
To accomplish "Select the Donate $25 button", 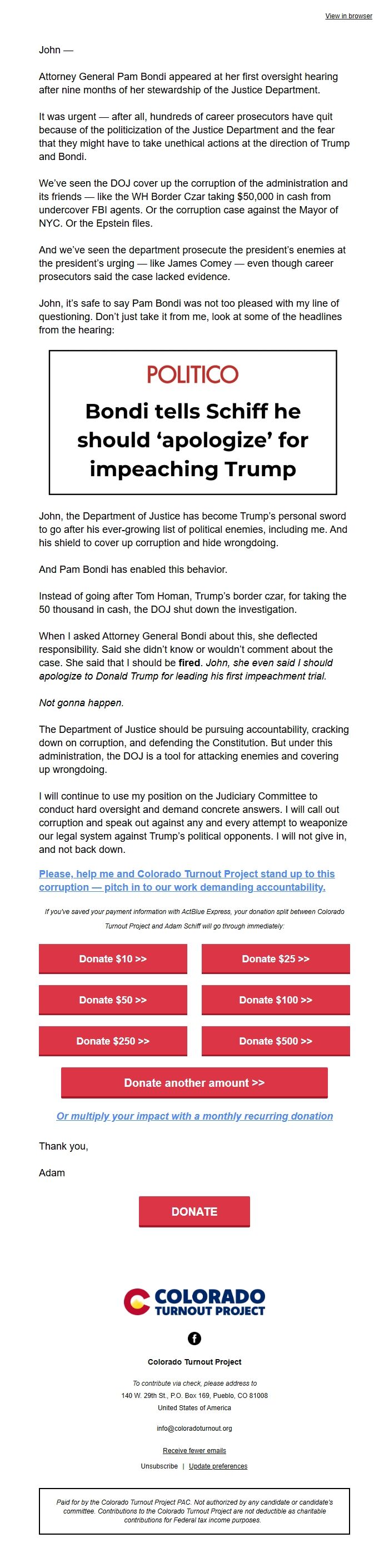I will coord(275,958).
